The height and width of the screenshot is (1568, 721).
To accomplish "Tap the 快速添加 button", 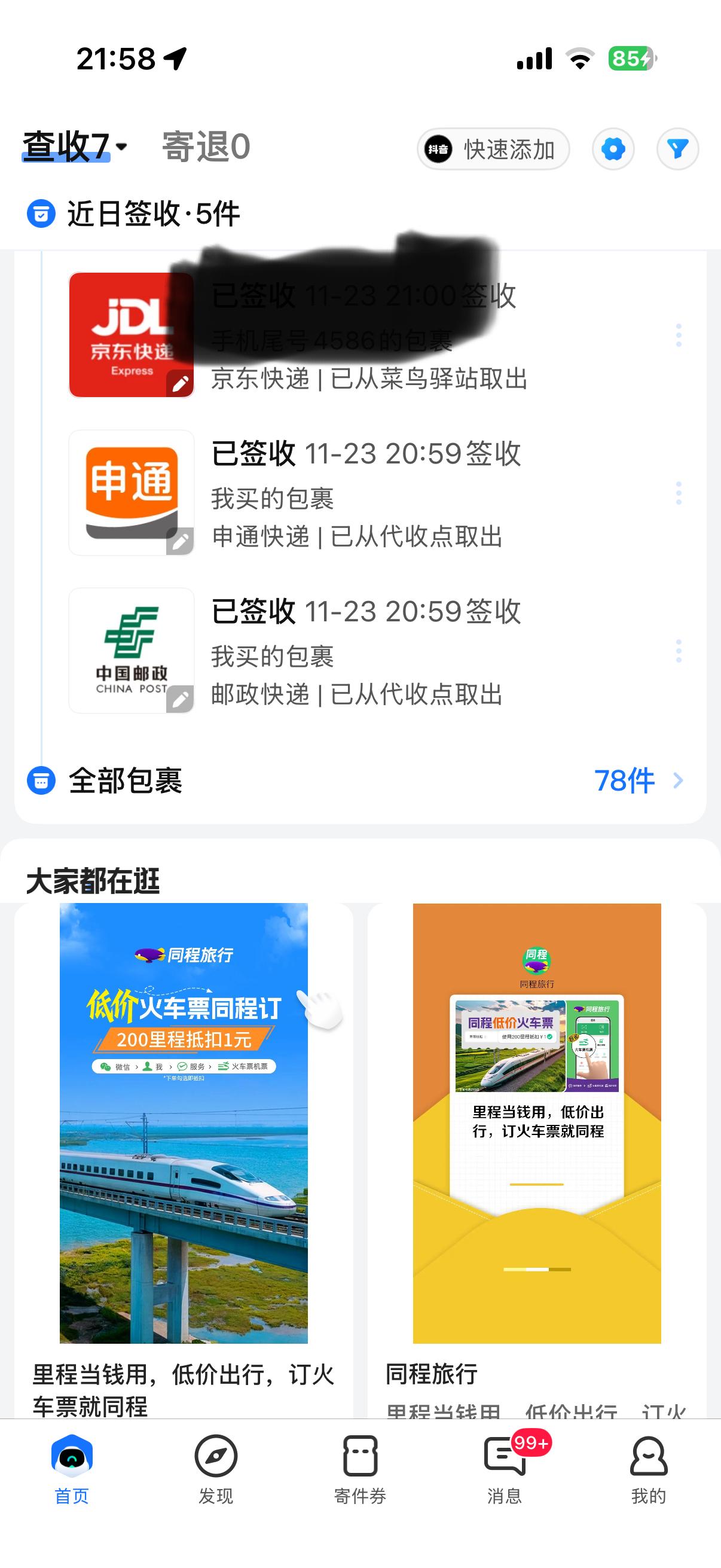I will (493, 149).
